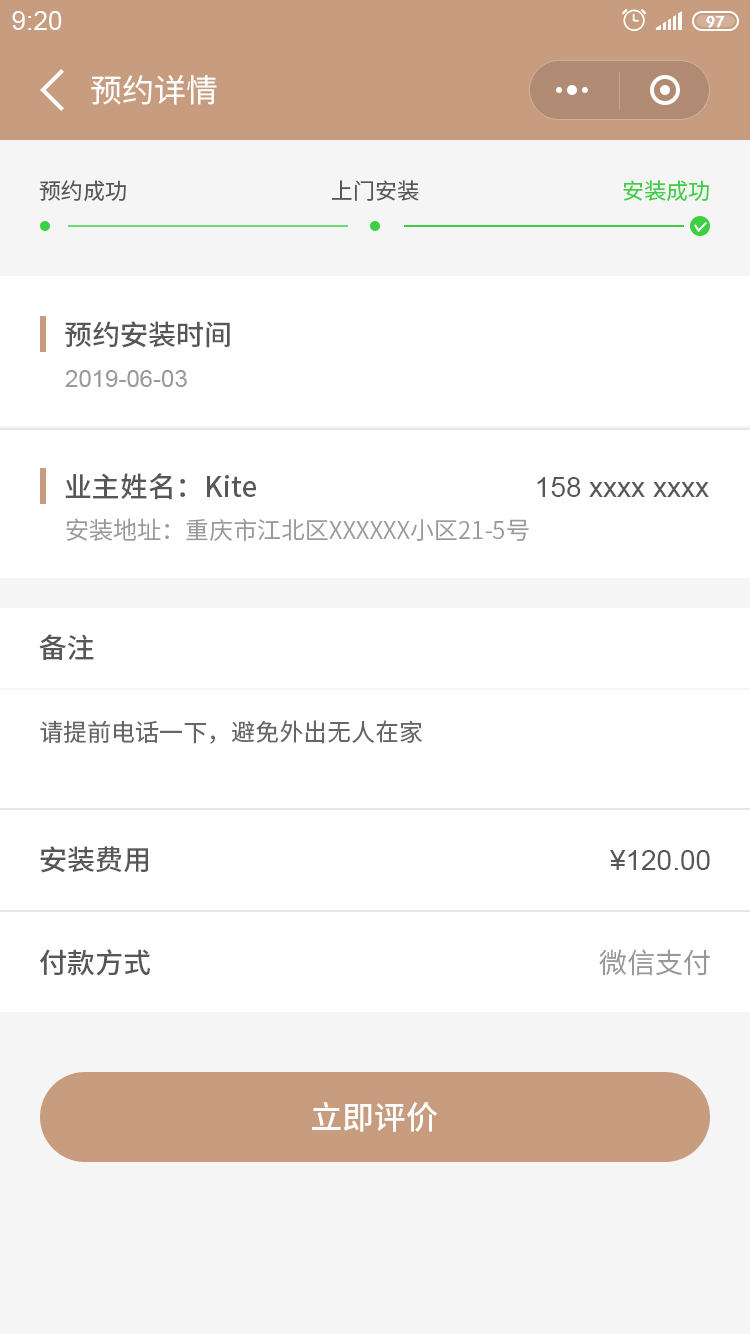This screenshot has height=1334, width=750.
Task: Tap the capsule close/home circle icon
Action: (663, 89)
